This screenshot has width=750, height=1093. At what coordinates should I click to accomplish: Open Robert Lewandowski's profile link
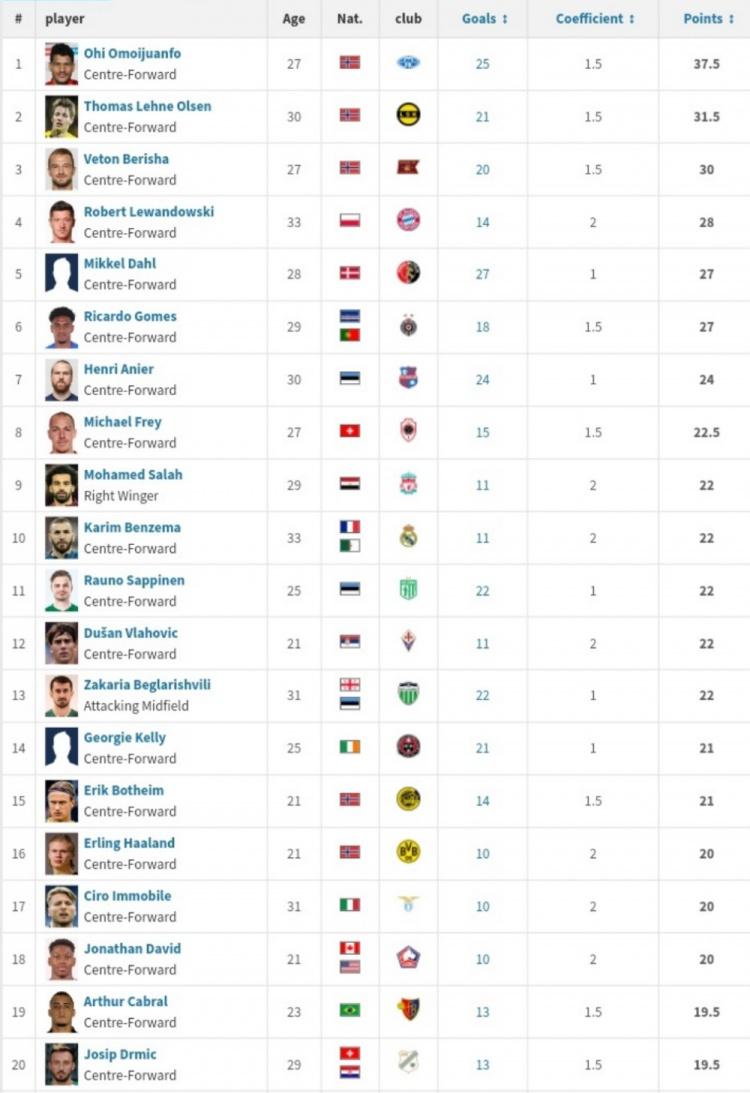click(x=148, y=212)
